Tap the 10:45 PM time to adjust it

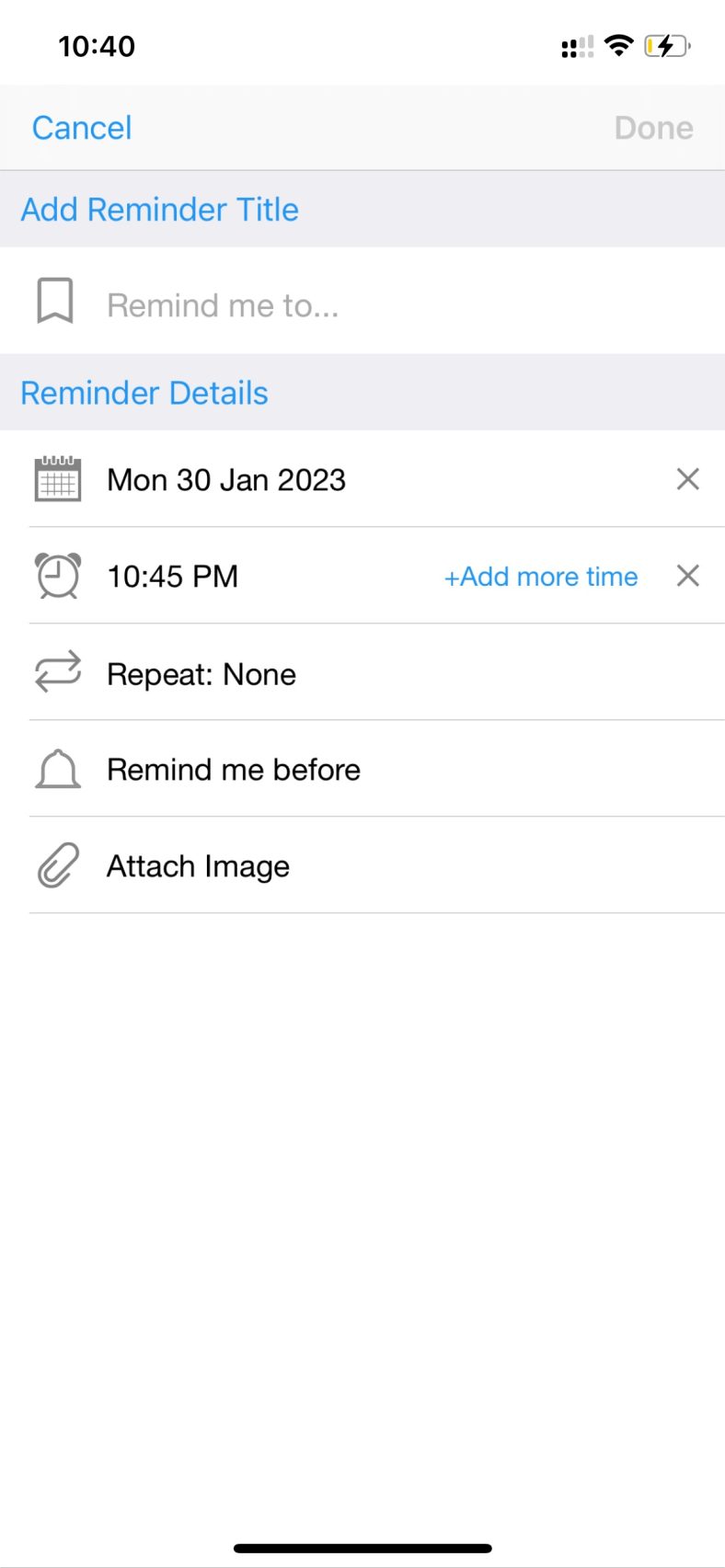click(x=171, y=576)
